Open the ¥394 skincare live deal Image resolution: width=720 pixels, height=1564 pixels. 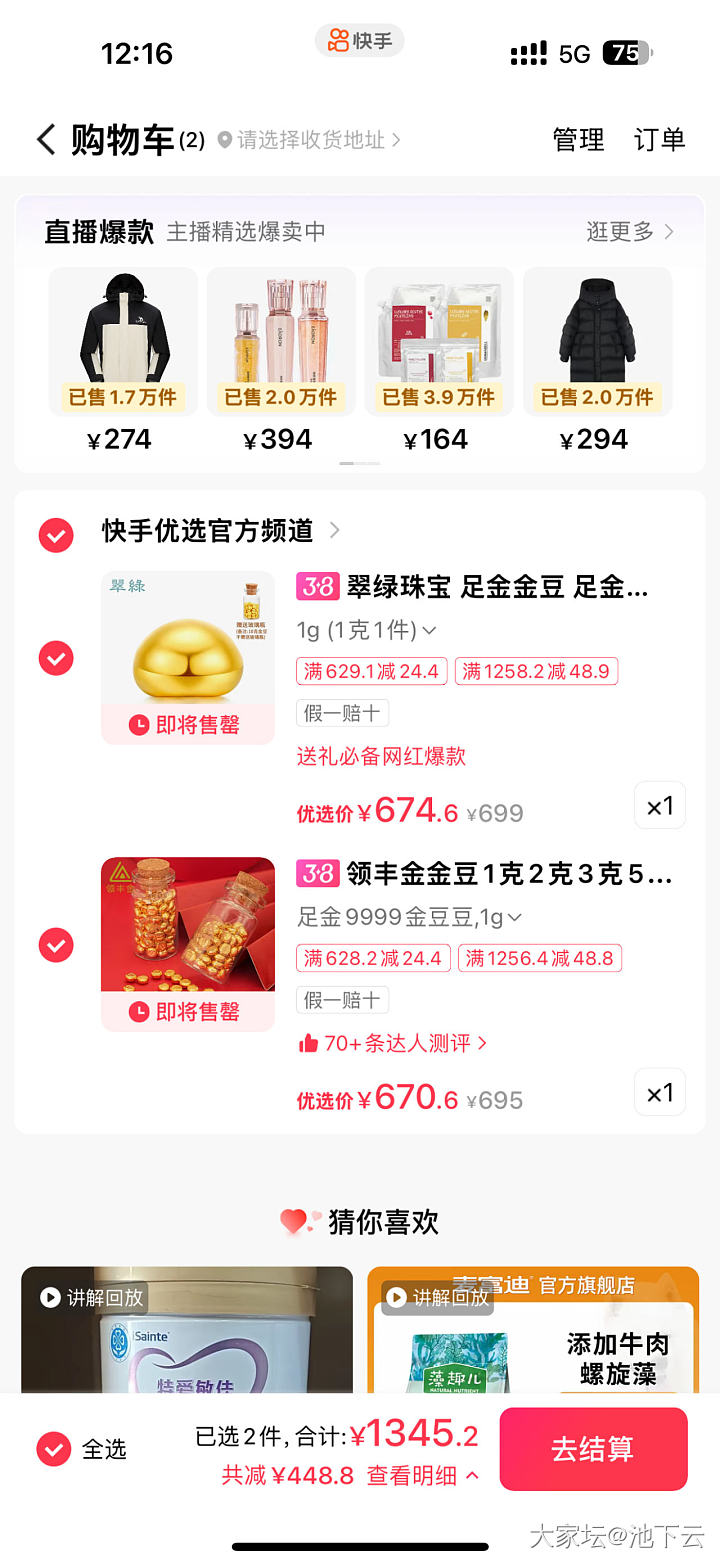pyautogui.click(x=281, y=340)
